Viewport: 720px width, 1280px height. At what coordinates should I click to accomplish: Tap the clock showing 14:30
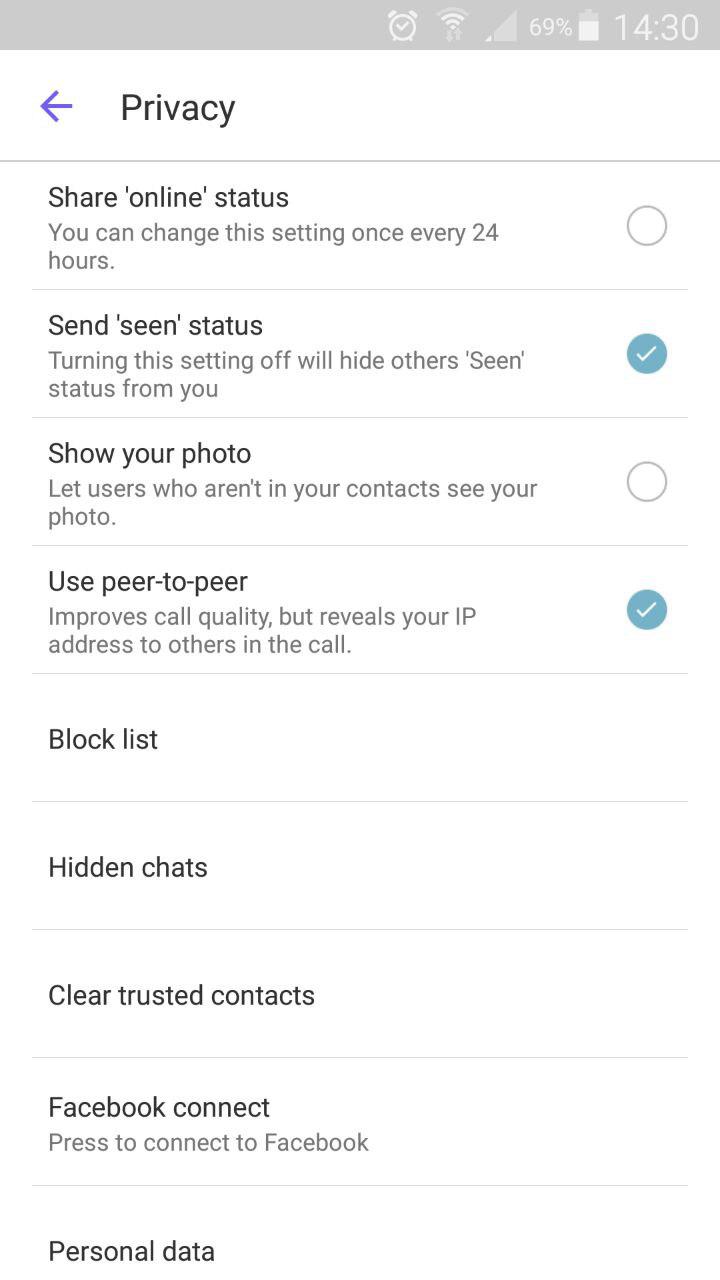(x=655, y=26)
